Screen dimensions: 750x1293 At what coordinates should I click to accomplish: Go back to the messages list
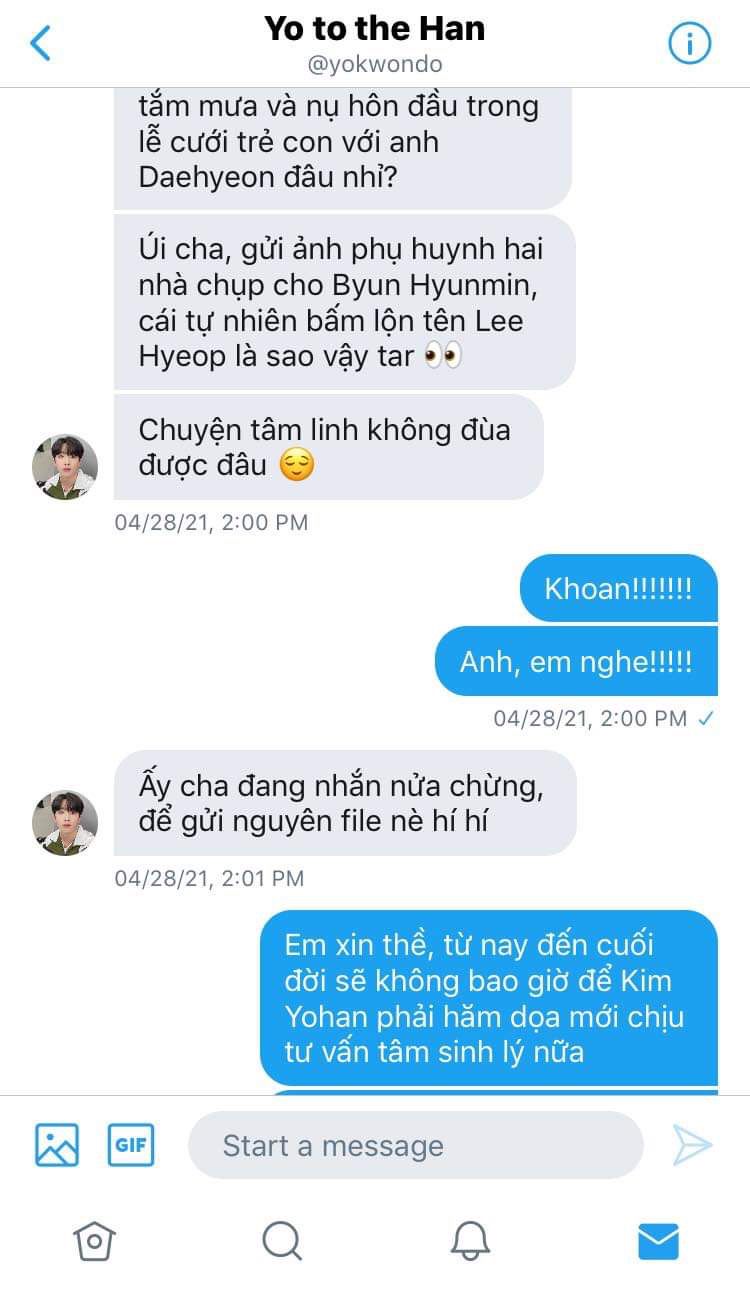tap(41, 43)
